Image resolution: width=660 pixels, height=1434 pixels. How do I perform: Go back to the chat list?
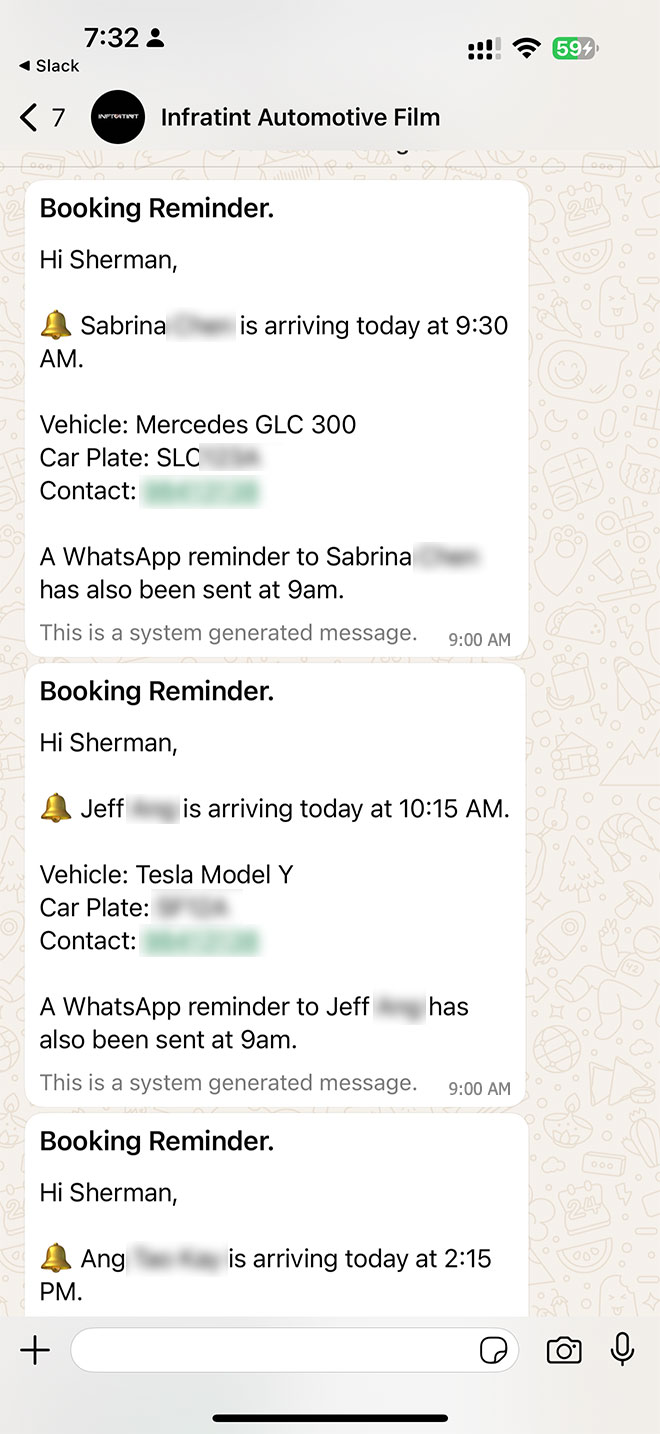tap(42, 118)
